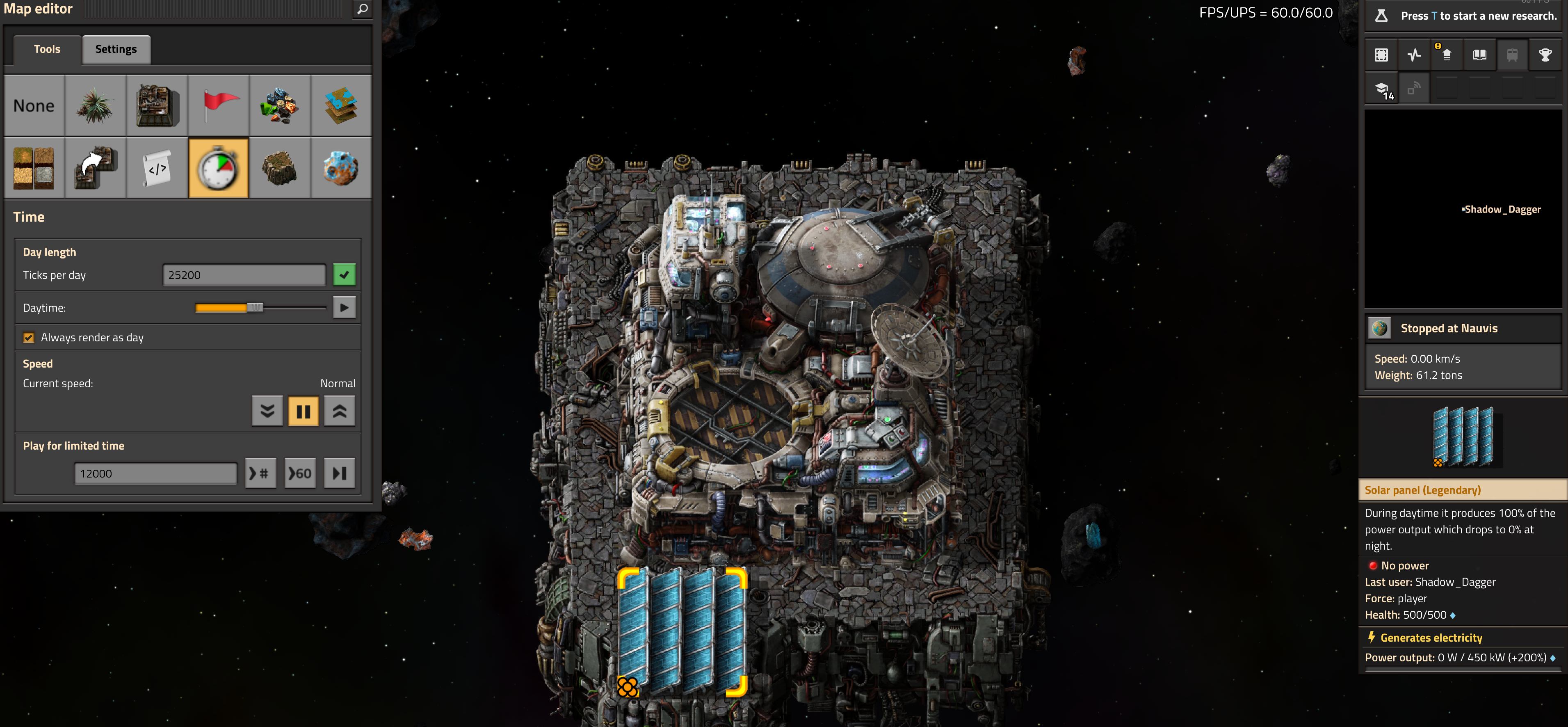Image resolution: width=1568 pixels, height=727 pixels.
Task: Toggle the pause button
Action: point(303,412)
